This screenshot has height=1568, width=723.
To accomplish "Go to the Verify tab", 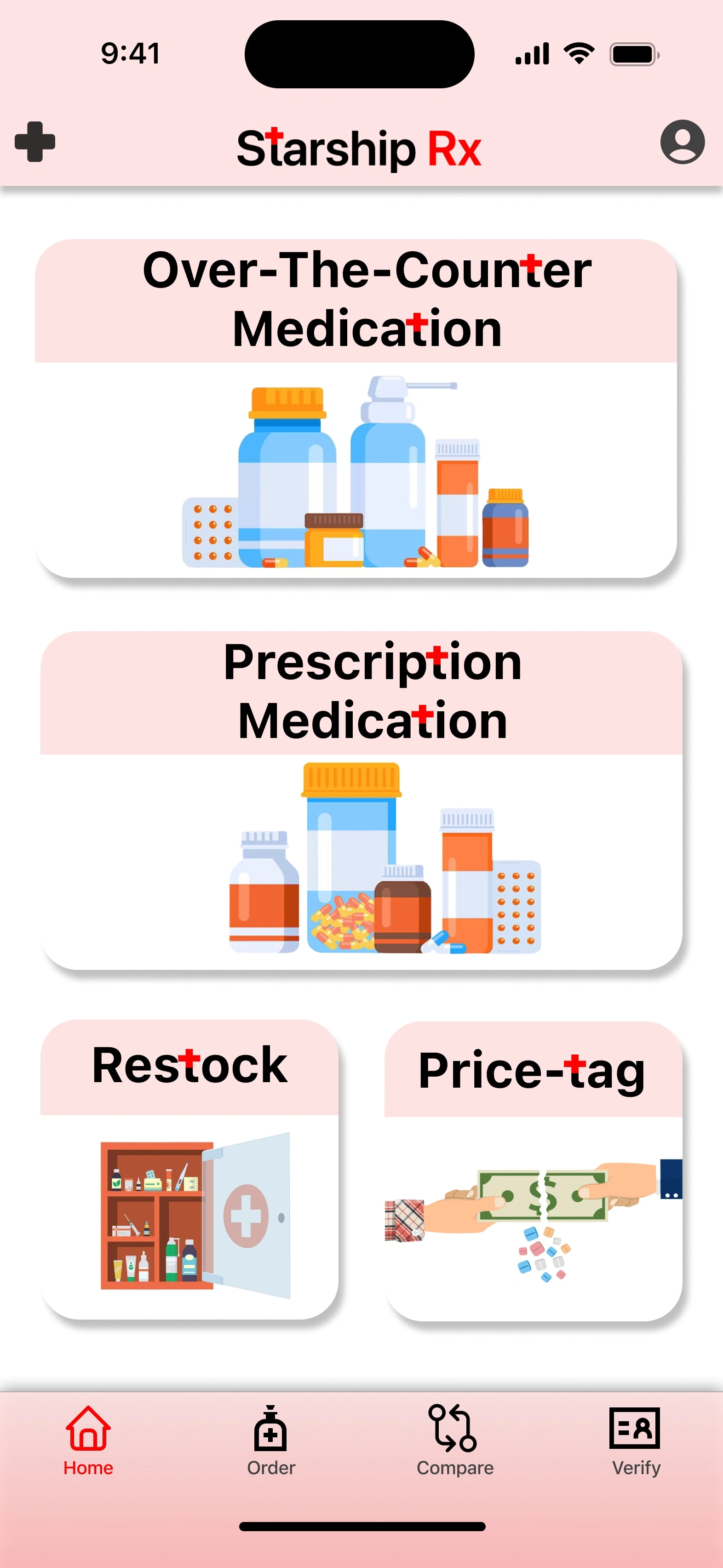I will (635, 1440).
